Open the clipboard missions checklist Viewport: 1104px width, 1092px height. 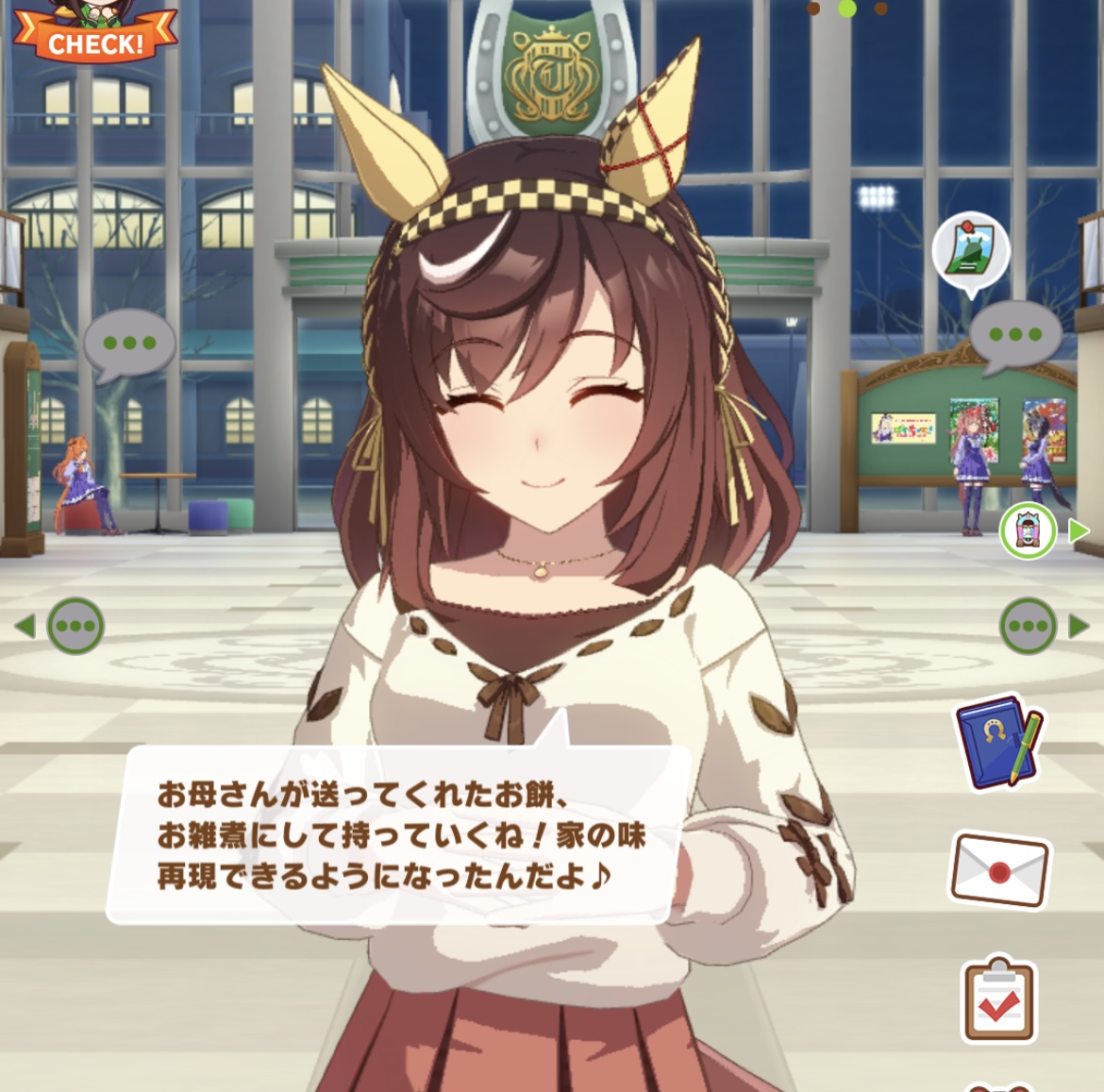tap(998, 1001)
